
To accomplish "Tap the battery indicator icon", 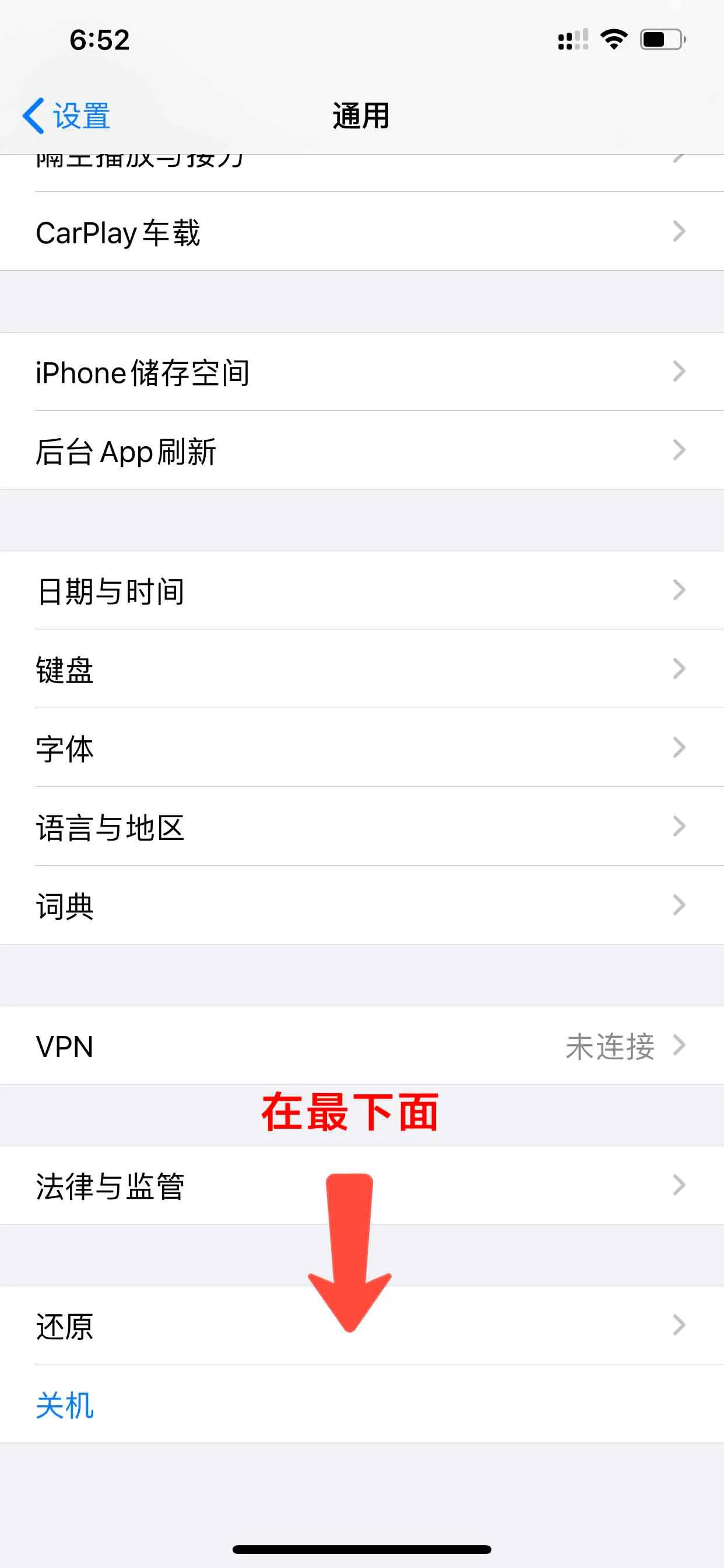I will tap(661, 40).
